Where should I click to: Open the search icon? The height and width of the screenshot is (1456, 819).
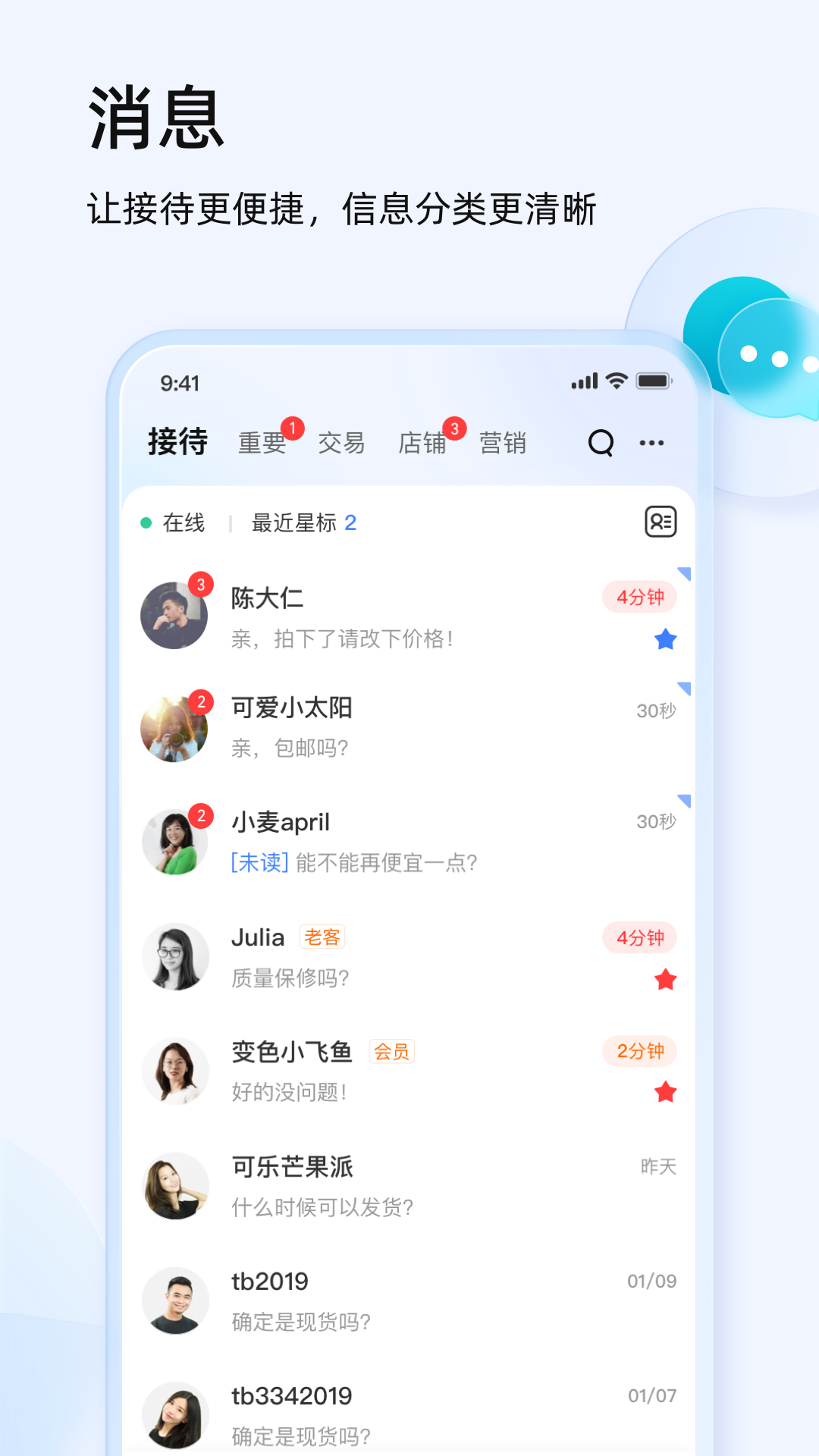click(600, 443)
